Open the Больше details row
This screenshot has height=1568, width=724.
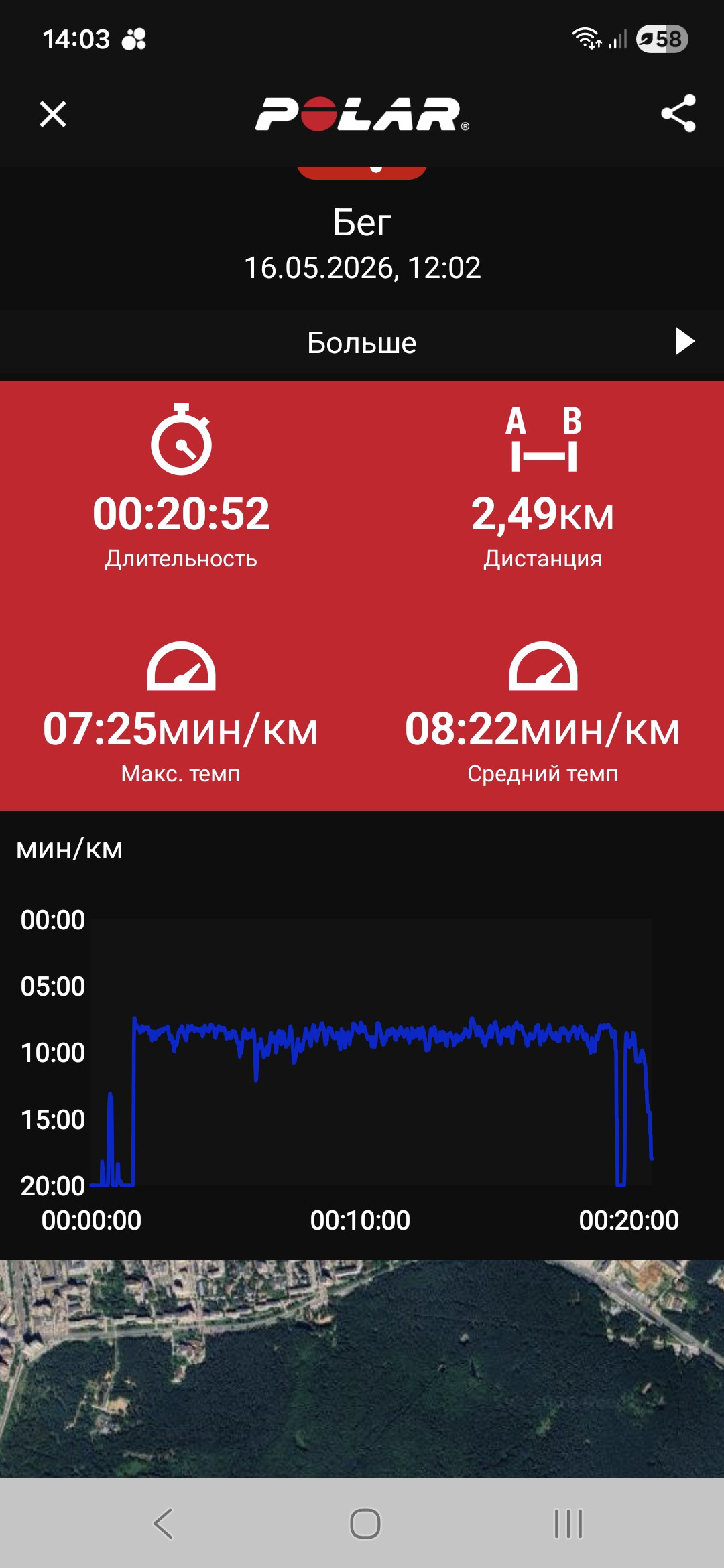pos(362,342)
